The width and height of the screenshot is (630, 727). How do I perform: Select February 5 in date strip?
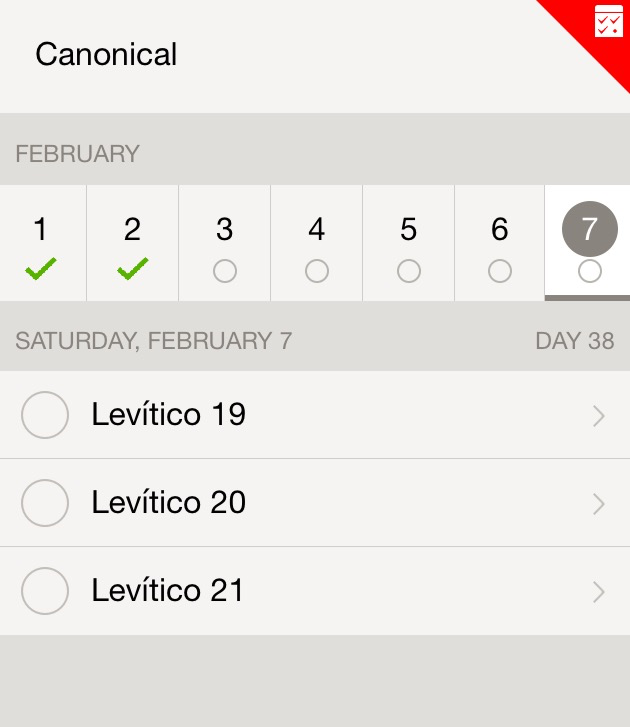pos(408,243)
